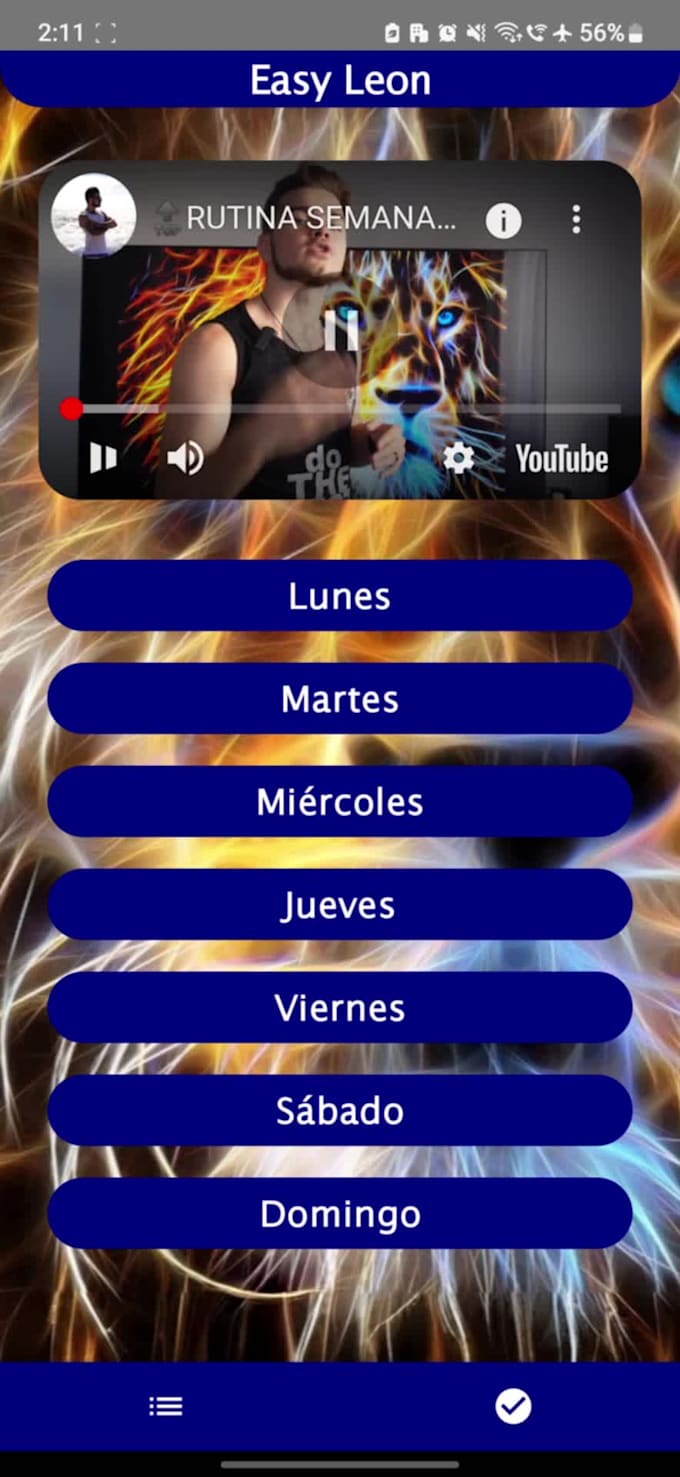Tap the channel avatar on the video

coord(94,216)
